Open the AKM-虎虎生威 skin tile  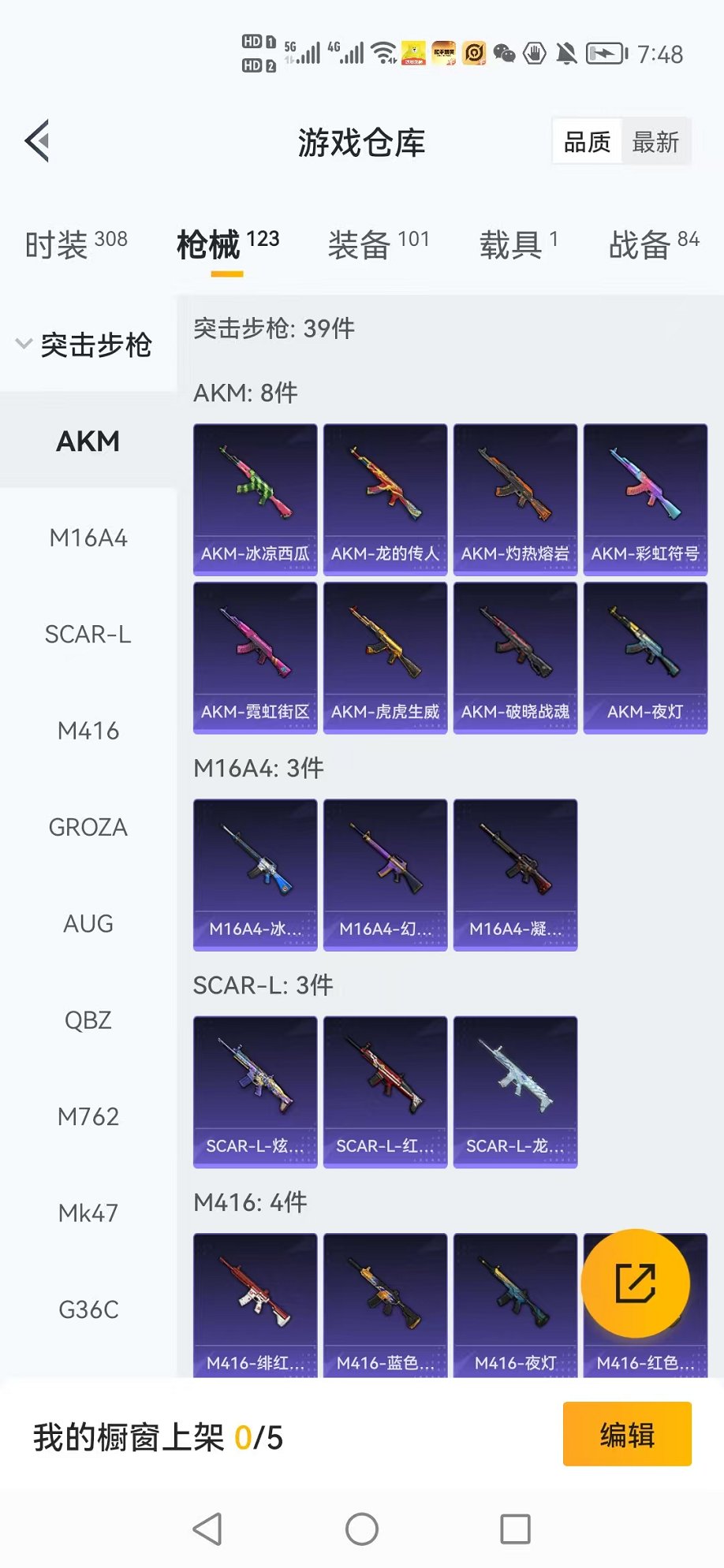[x=385, y=657]
